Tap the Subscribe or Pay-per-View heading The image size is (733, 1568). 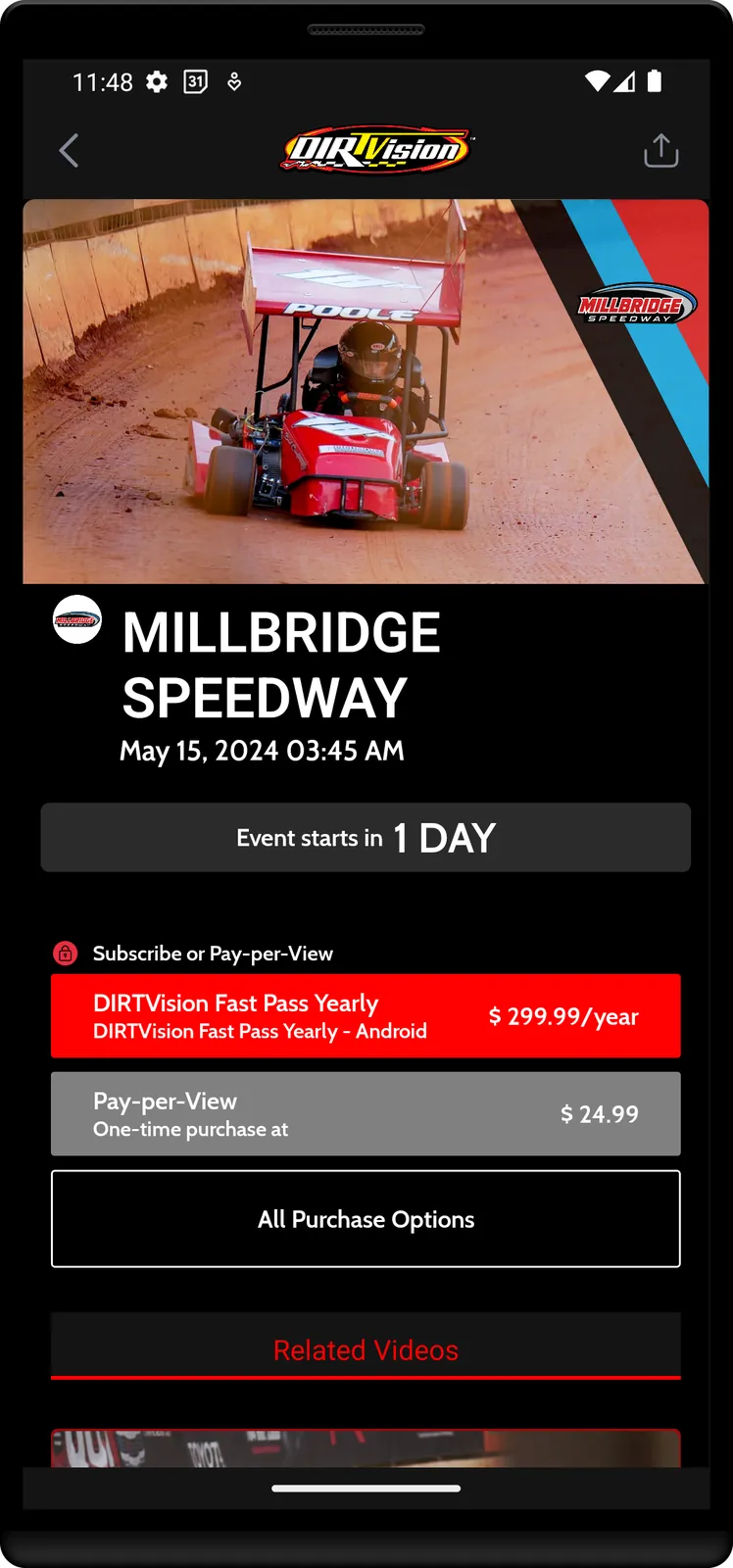[x=213, y=953]
